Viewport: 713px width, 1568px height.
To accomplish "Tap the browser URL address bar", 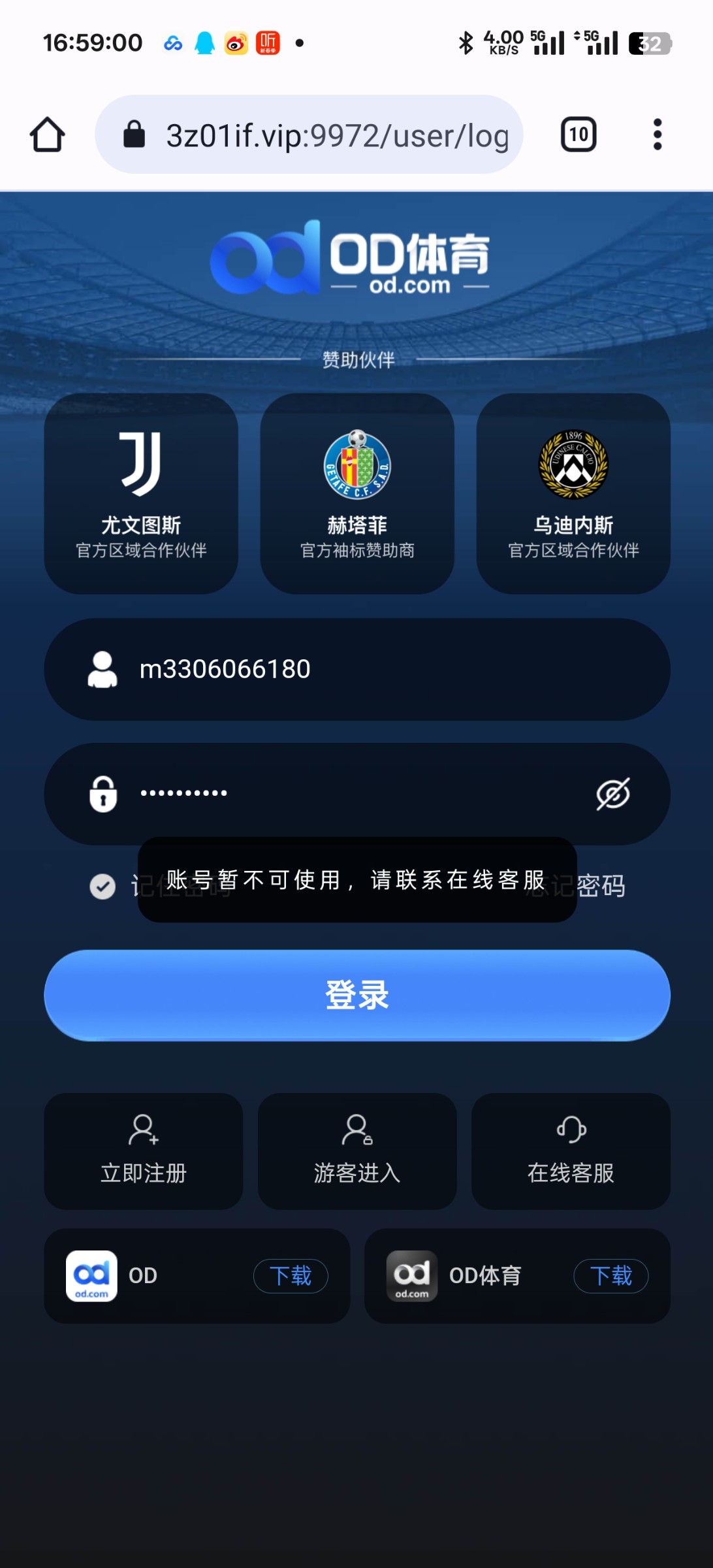I will pos(309,135).
